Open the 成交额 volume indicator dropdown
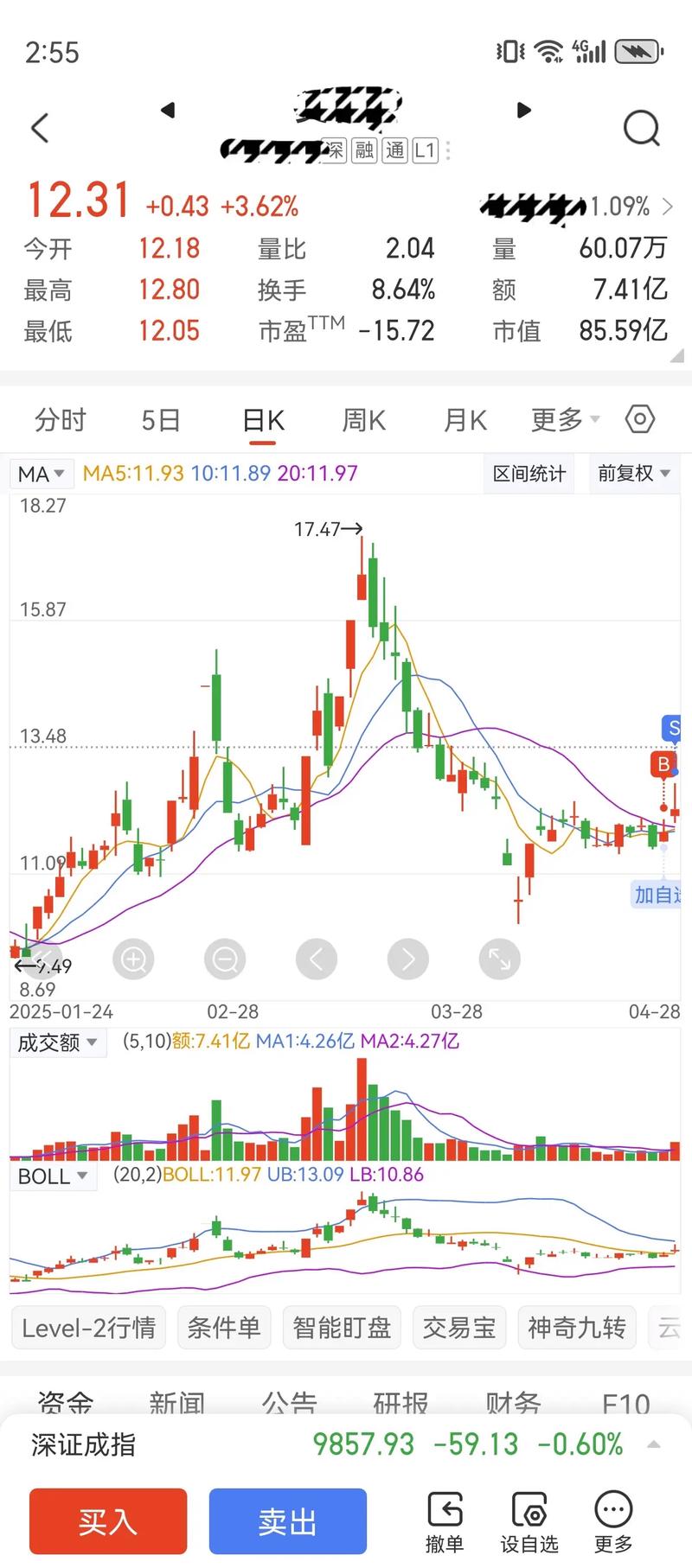The image size is (692, 1568). click(x=57, y=1042)
